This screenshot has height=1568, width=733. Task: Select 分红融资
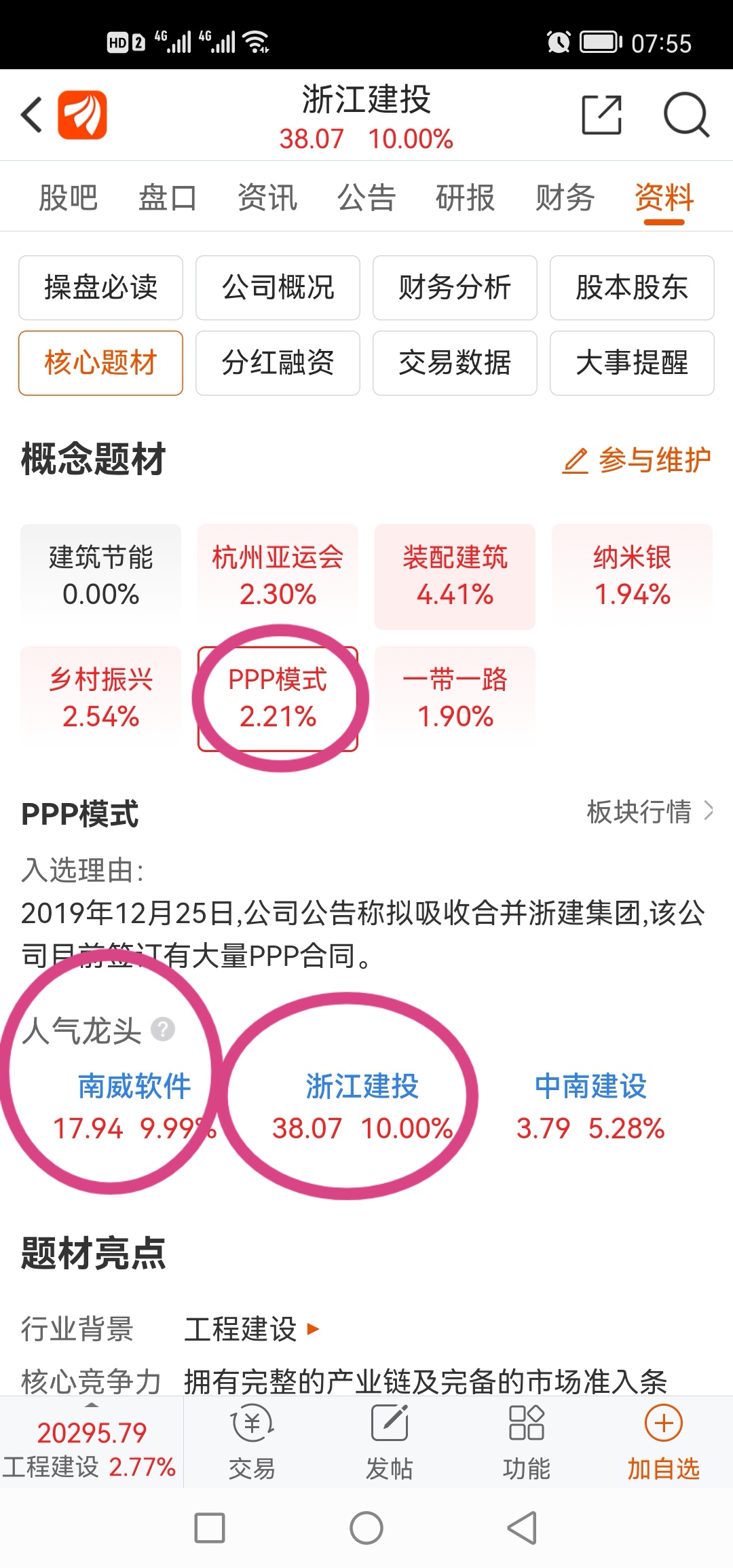click(x=278, y=363)
